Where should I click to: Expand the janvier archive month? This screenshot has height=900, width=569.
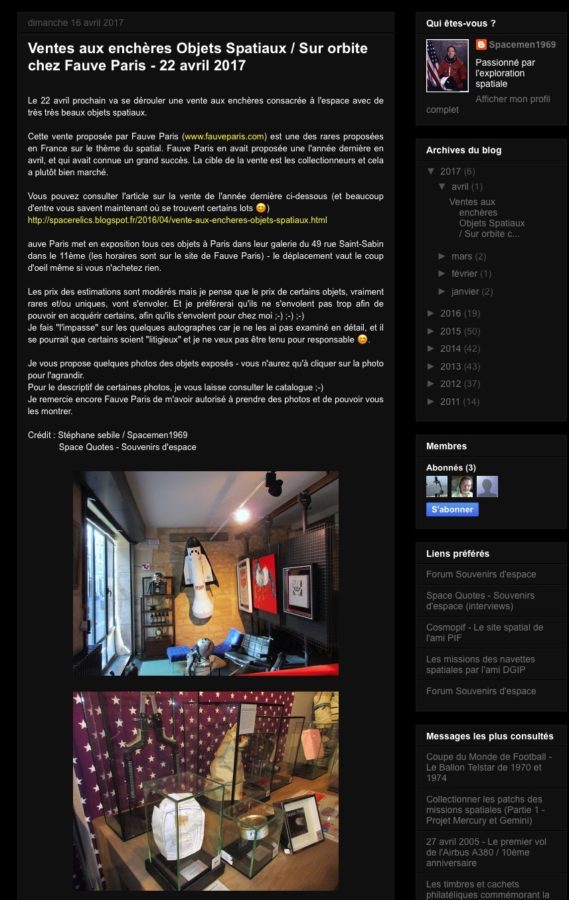(442, 292)
